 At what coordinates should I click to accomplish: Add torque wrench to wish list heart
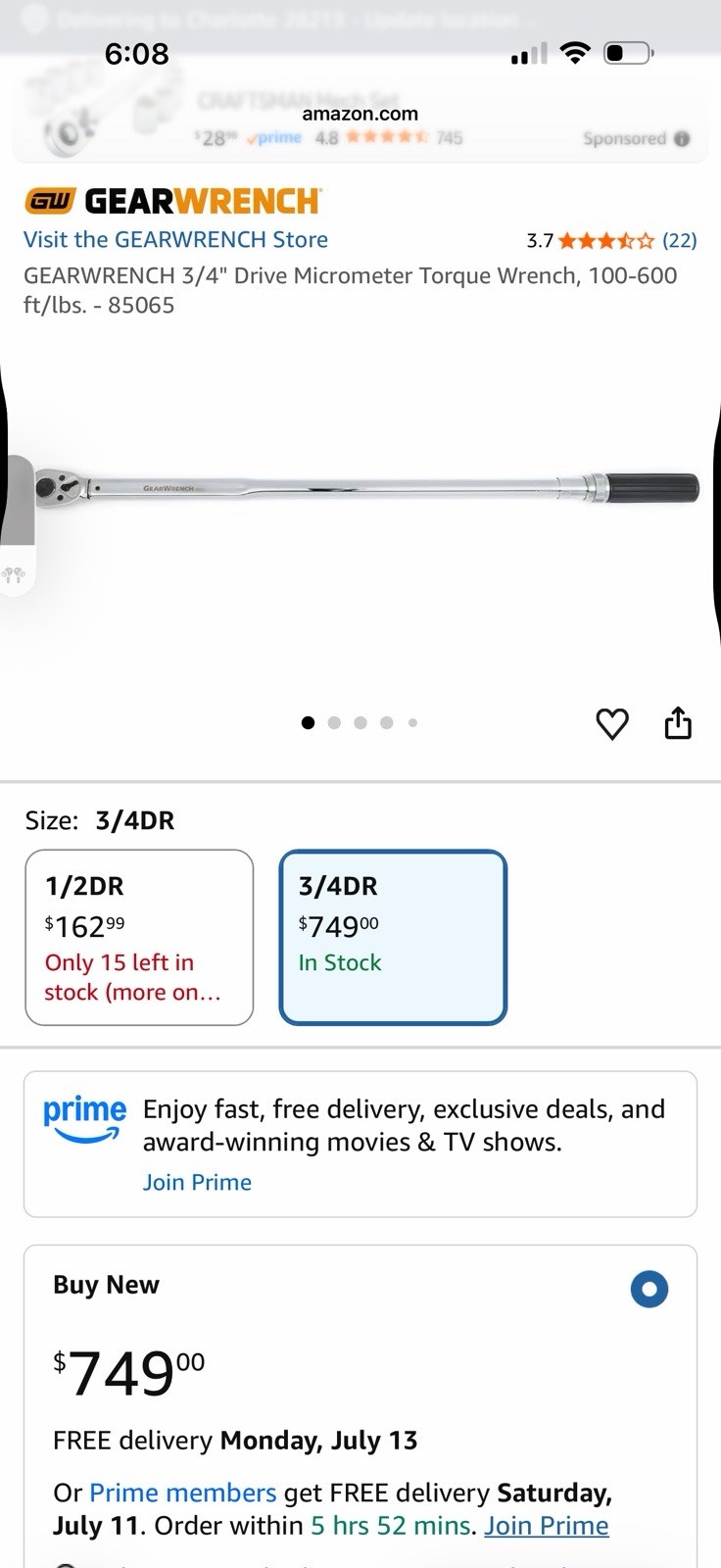click(x=612, y=724)
